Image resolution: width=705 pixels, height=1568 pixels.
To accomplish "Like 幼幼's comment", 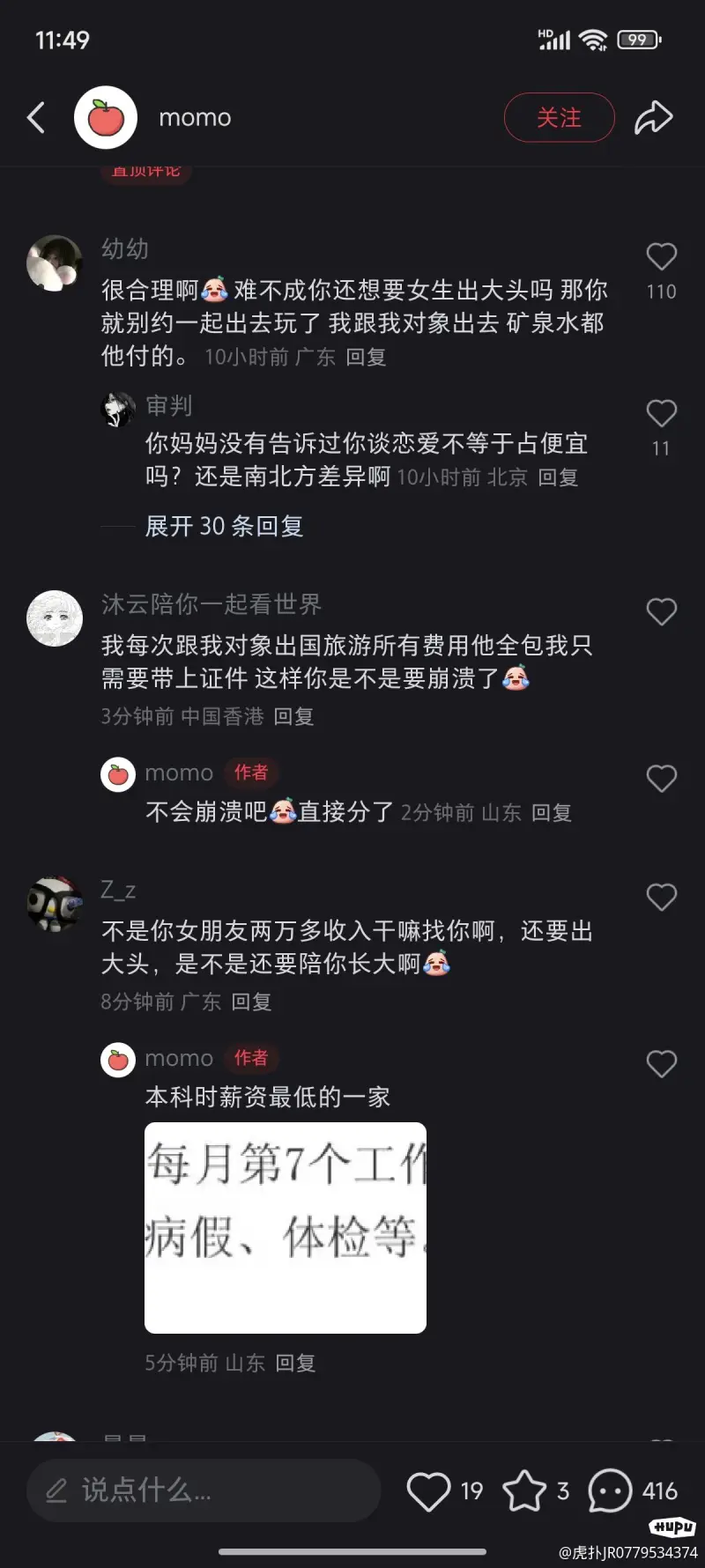I will click(x=662, y=256).
